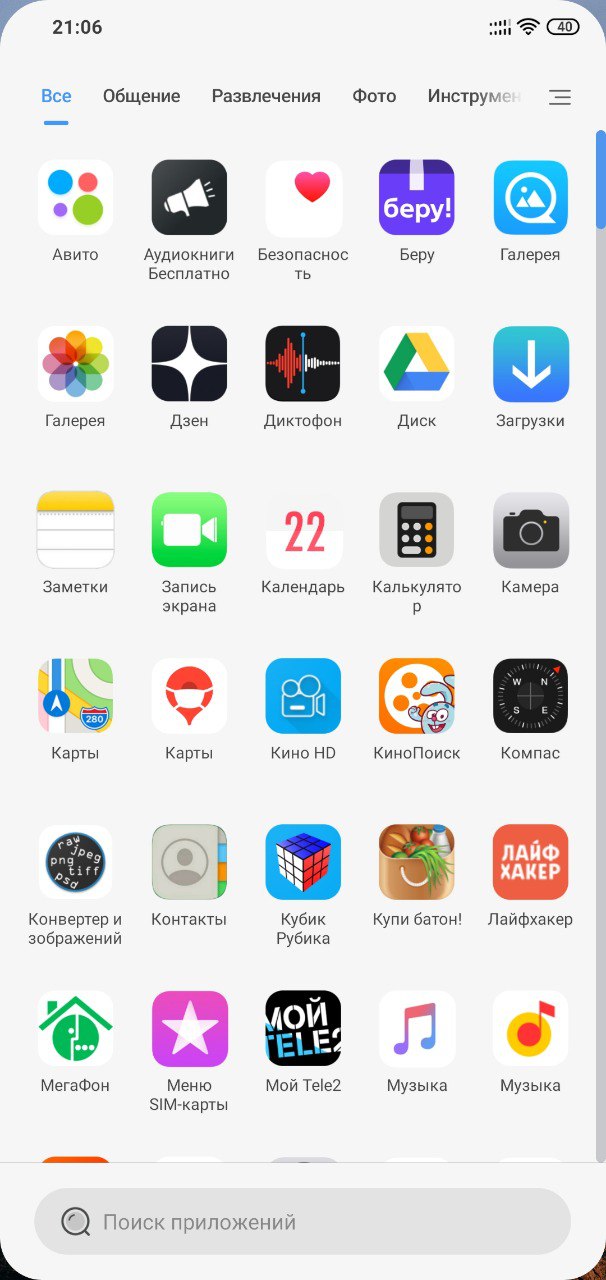Open the Калькулятор app
This screenshot has height=1280, width=606.
[417, 530]
